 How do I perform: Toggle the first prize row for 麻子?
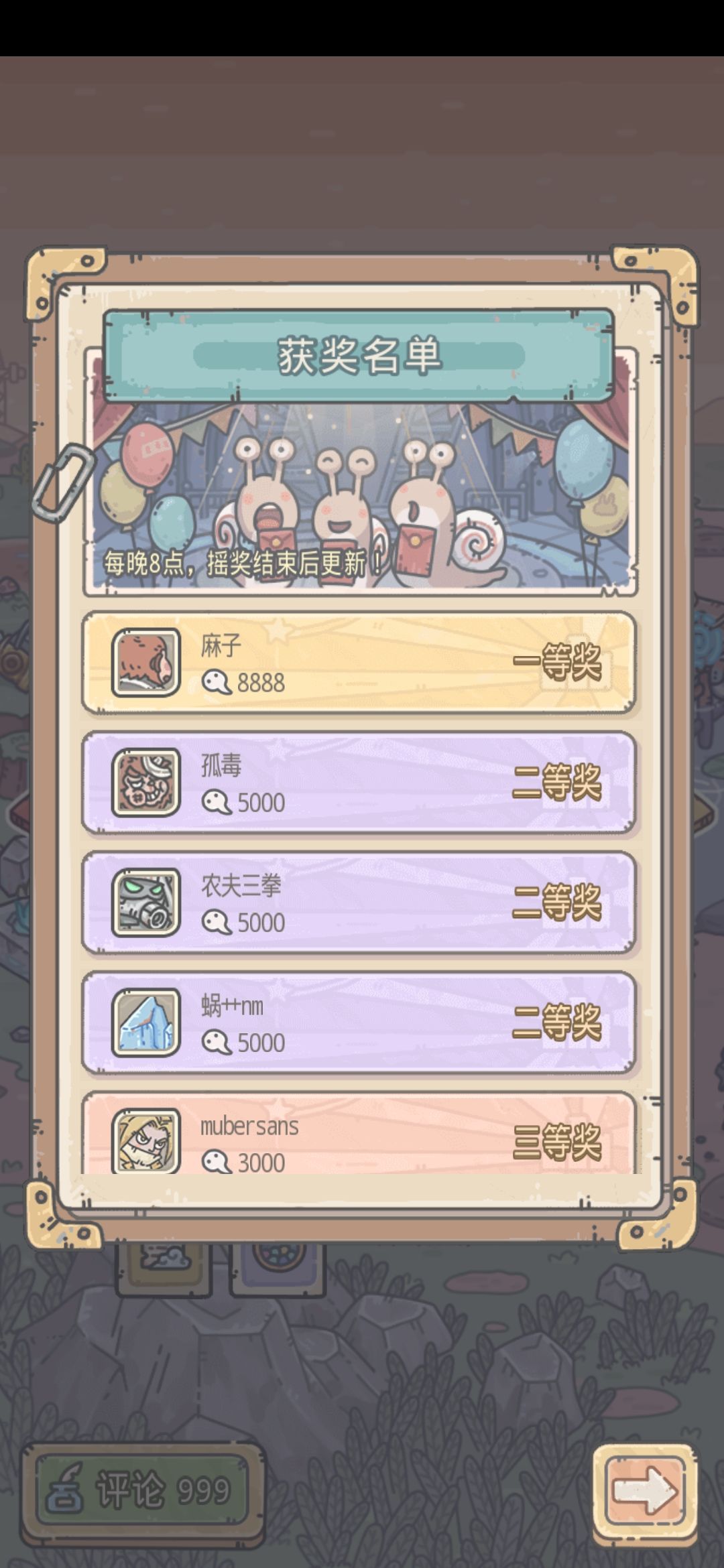[362, 663]
